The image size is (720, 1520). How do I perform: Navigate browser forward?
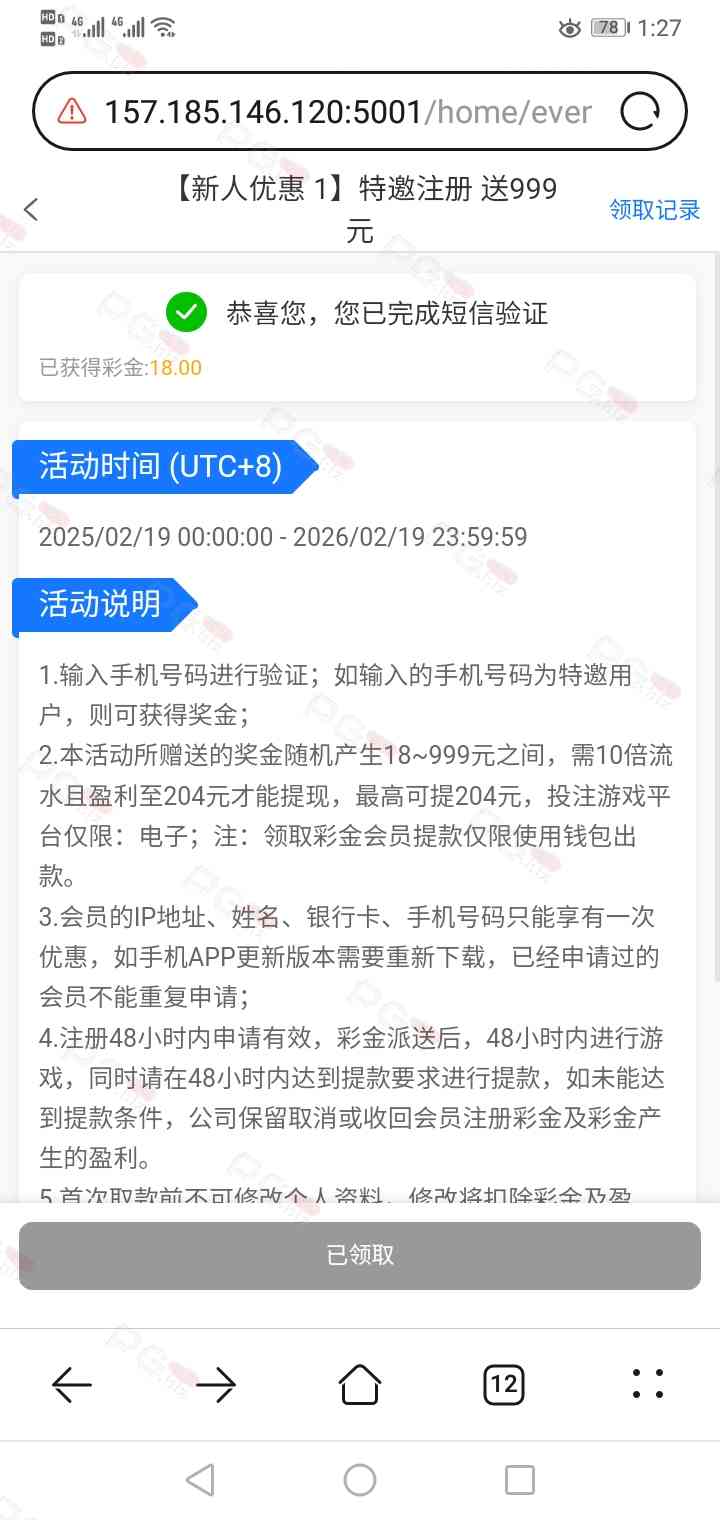click(x=216, y=1385)
